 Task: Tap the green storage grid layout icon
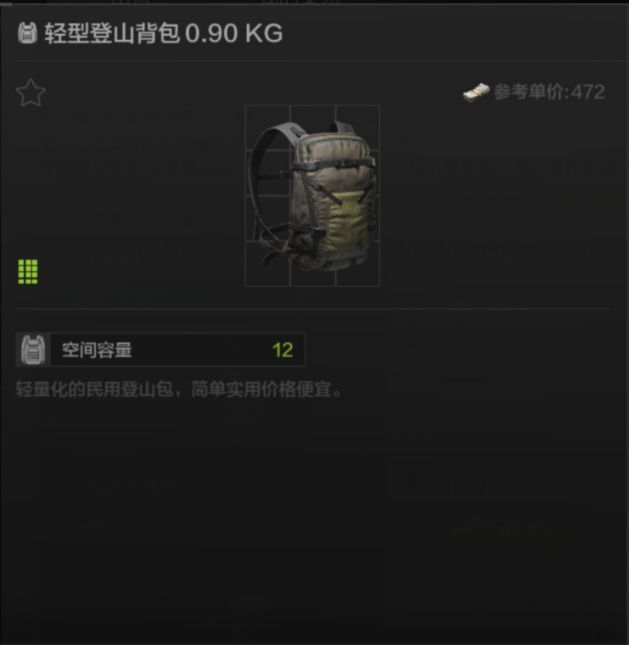(28, 271)
